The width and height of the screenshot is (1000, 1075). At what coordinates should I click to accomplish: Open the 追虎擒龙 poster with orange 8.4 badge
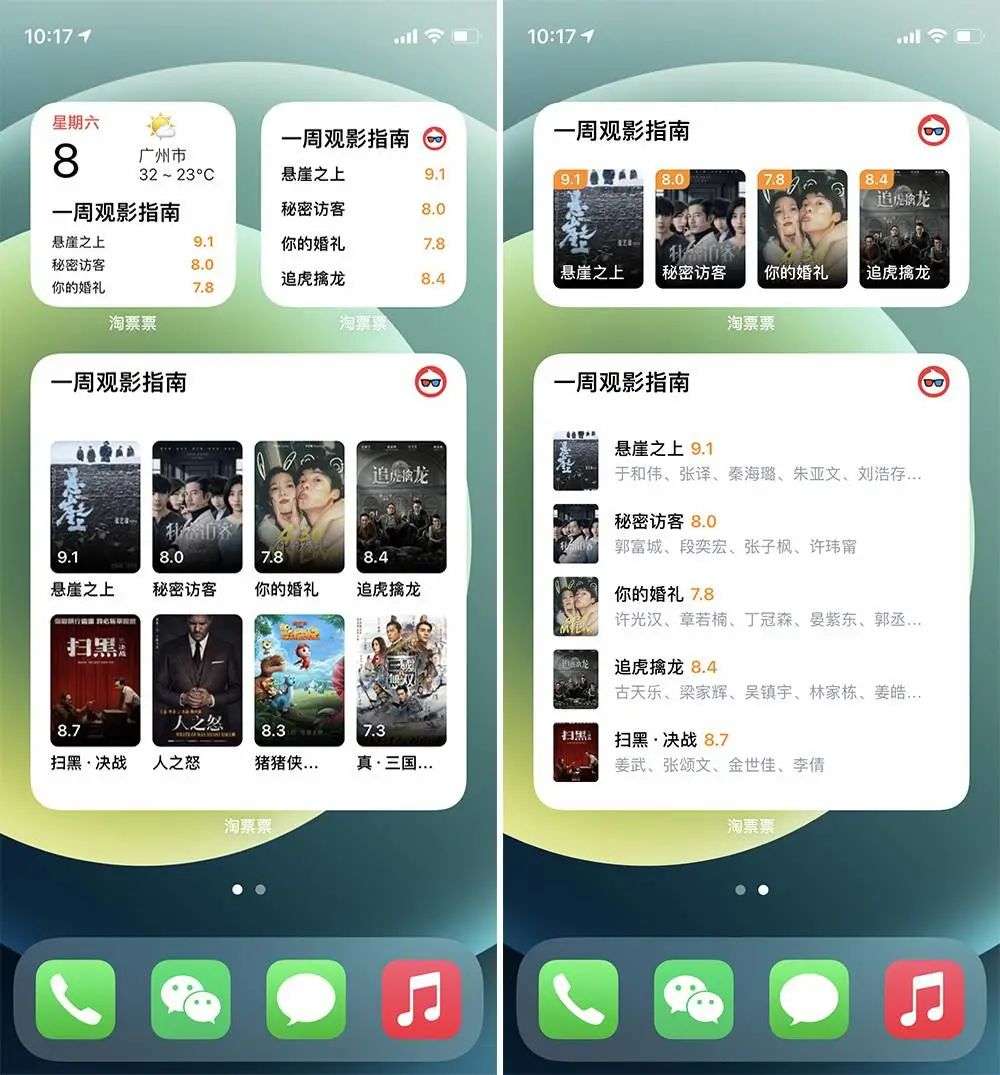tap(904, 229)
